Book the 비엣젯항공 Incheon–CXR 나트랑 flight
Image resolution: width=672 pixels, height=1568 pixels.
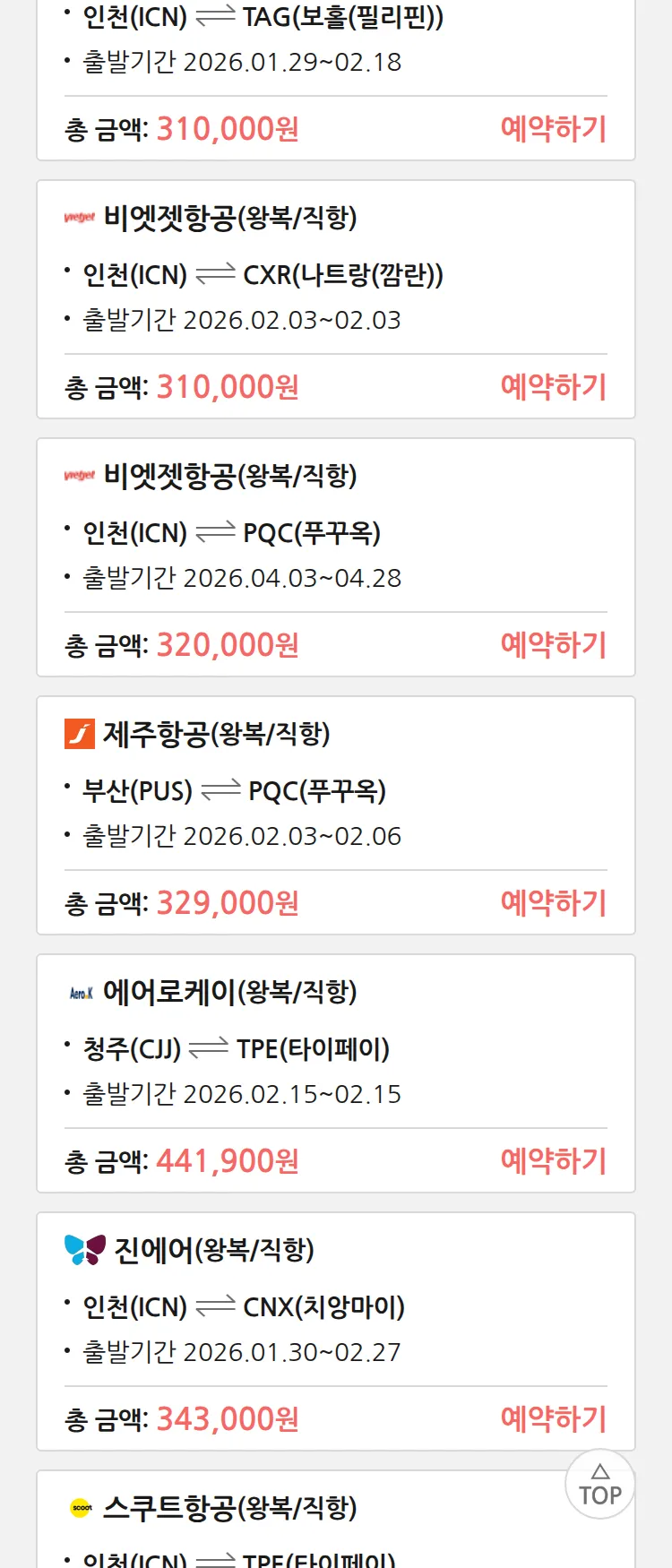pos(553,387)
